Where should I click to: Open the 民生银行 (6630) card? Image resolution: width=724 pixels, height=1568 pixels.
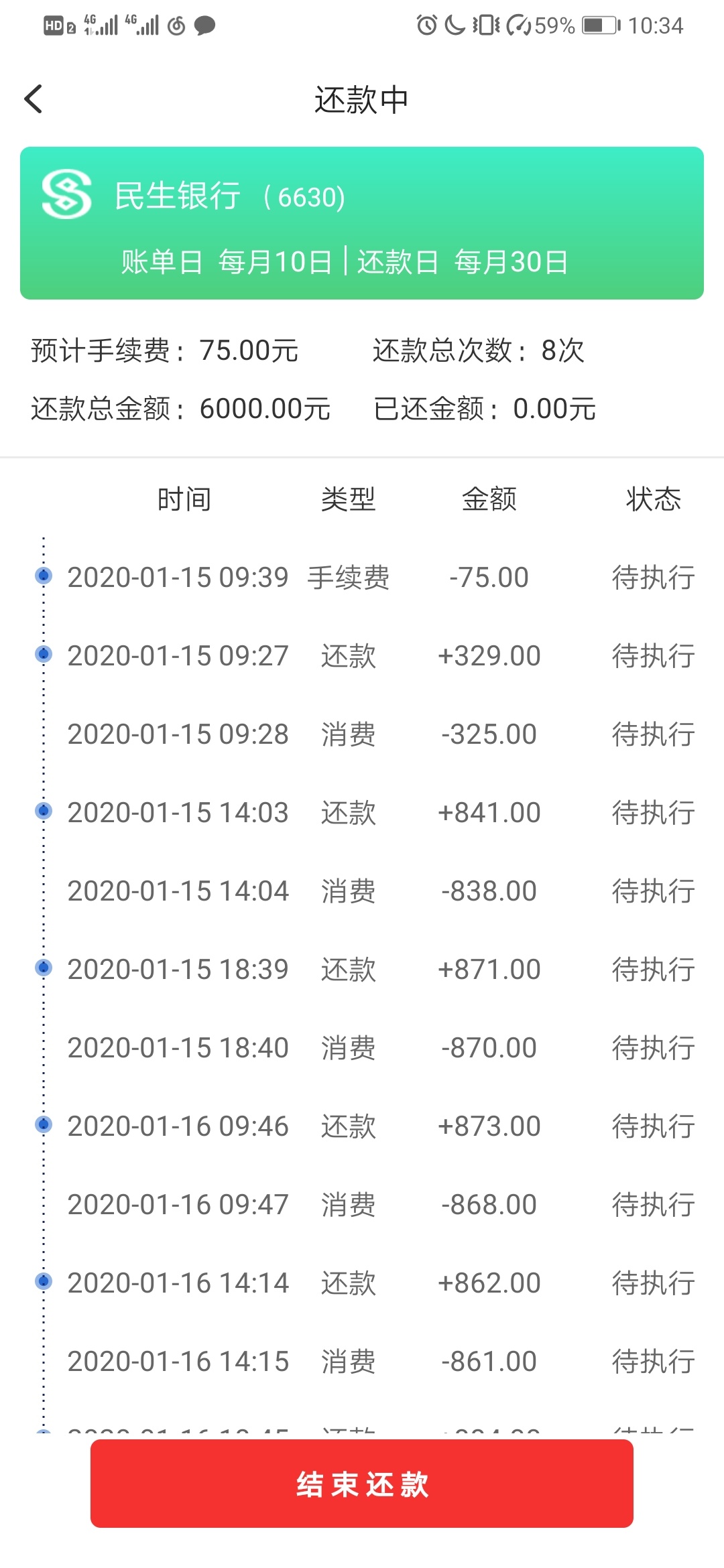362,223
